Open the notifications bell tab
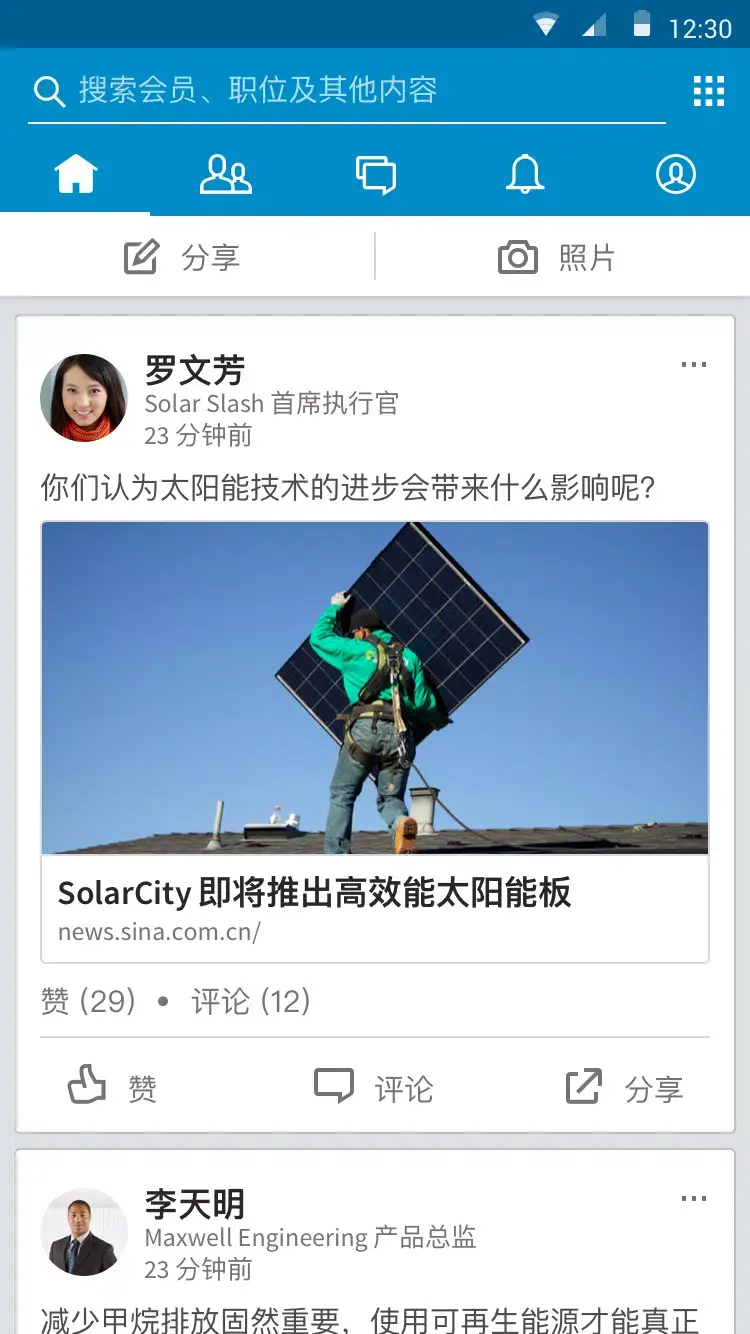 point(525,175)
